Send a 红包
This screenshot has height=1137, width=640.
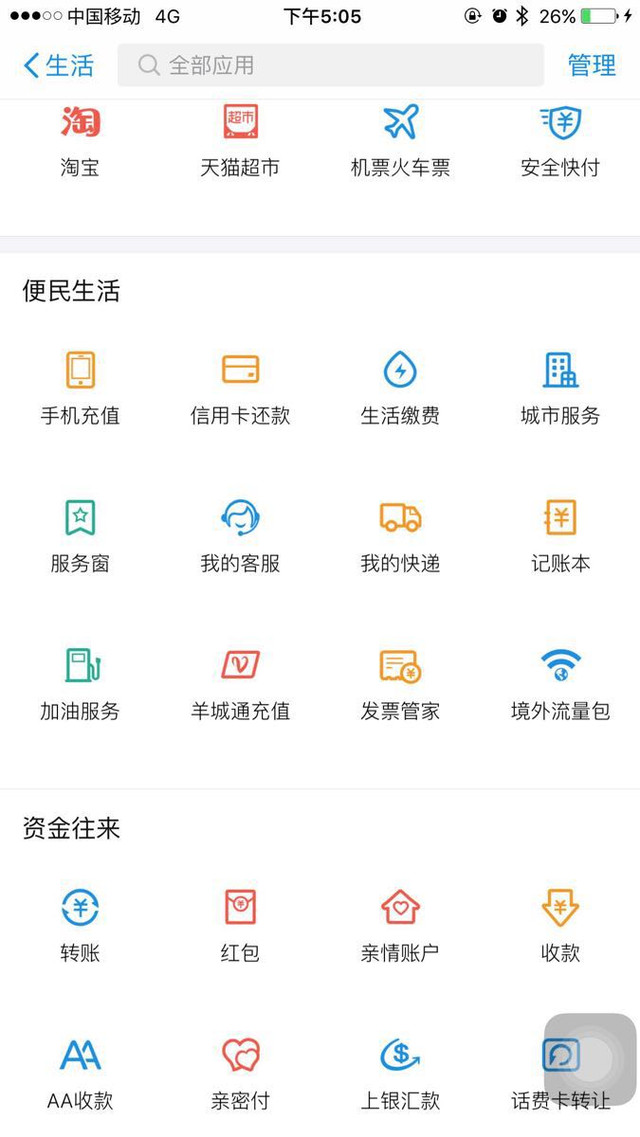[x=240, y=926]
